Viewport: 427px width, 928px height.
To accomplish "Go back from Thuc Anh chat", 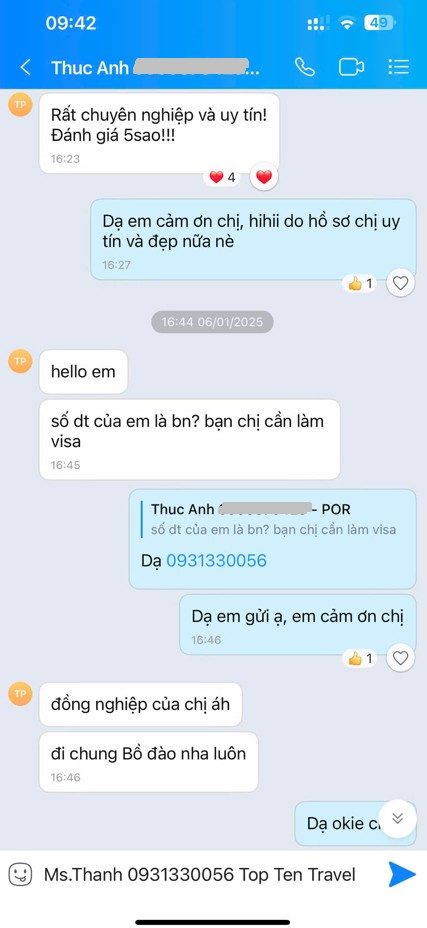I will point(25,67).
